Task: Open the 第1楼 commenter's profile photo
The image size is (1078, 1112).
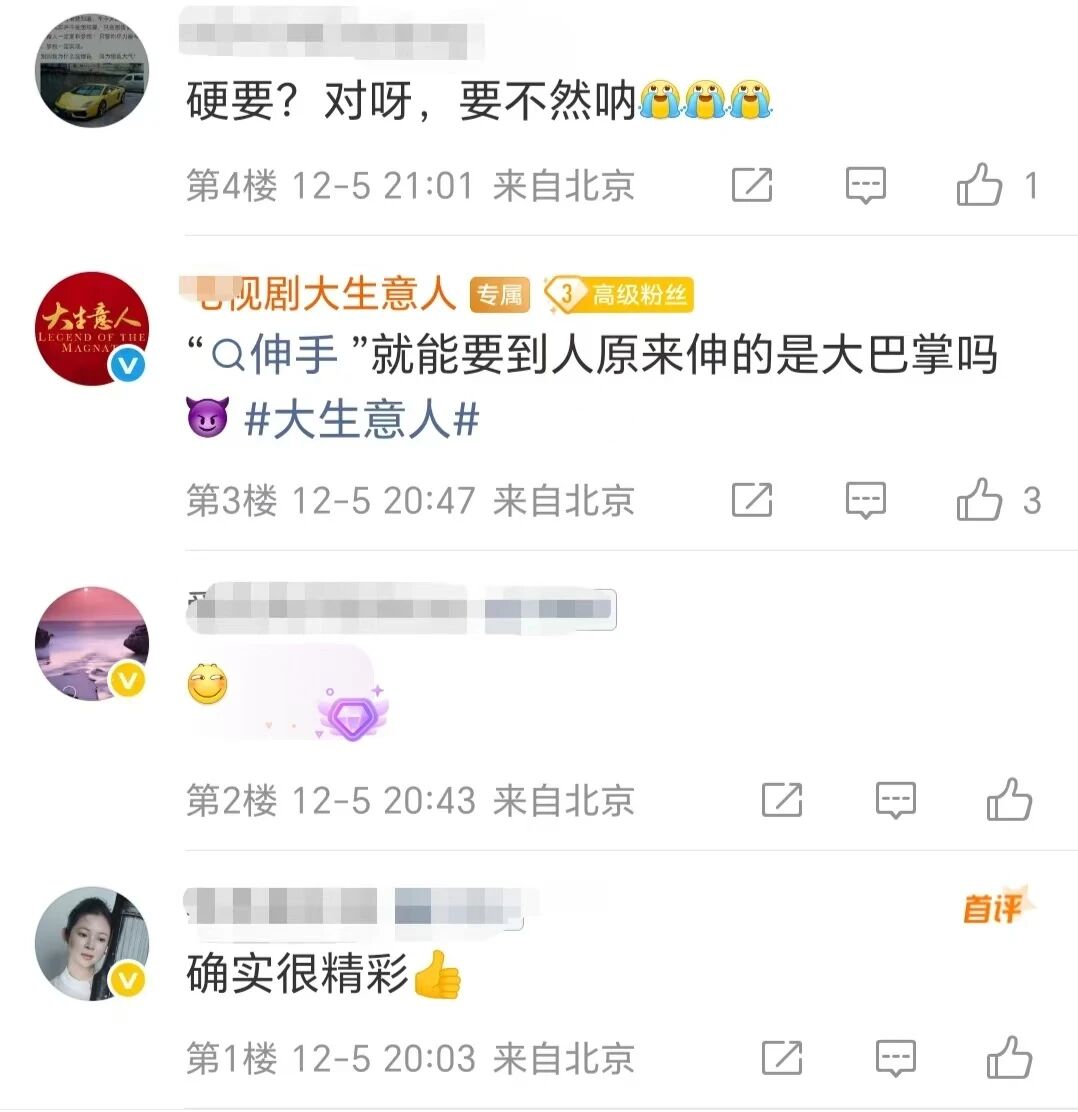Action: click(92, 944)
